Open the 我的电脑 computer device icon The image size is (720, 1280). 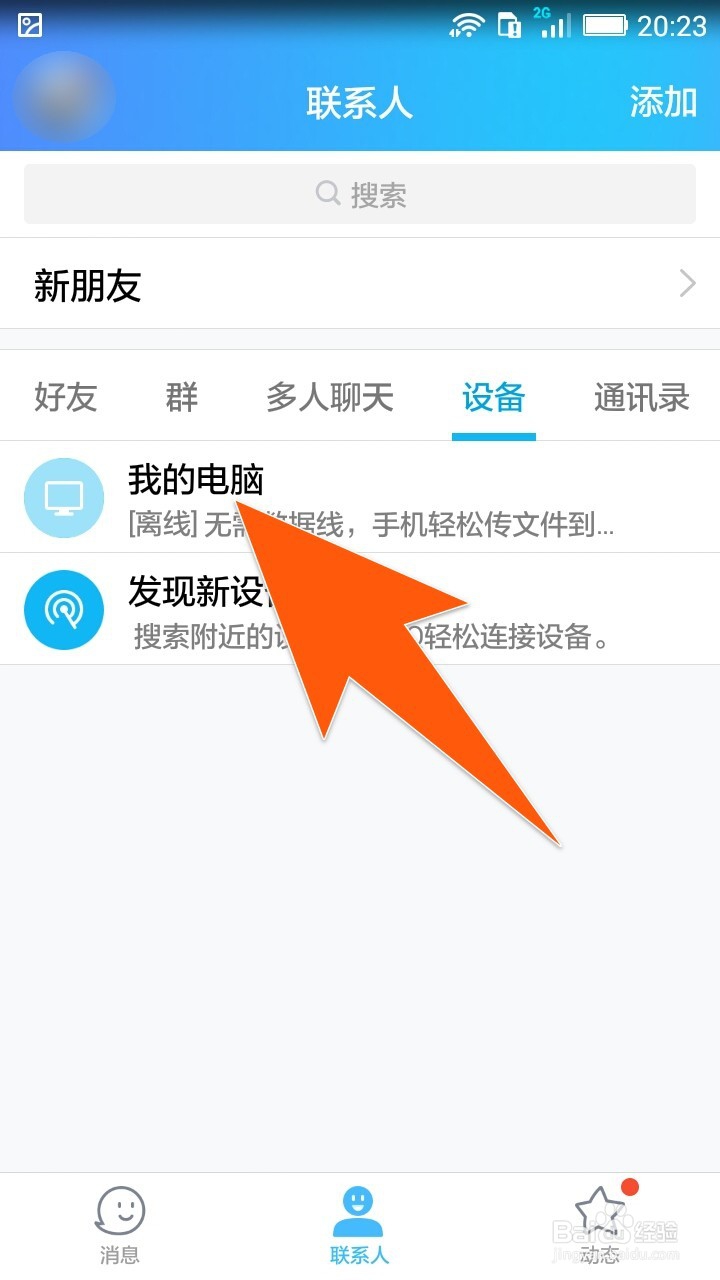[64, 497]
